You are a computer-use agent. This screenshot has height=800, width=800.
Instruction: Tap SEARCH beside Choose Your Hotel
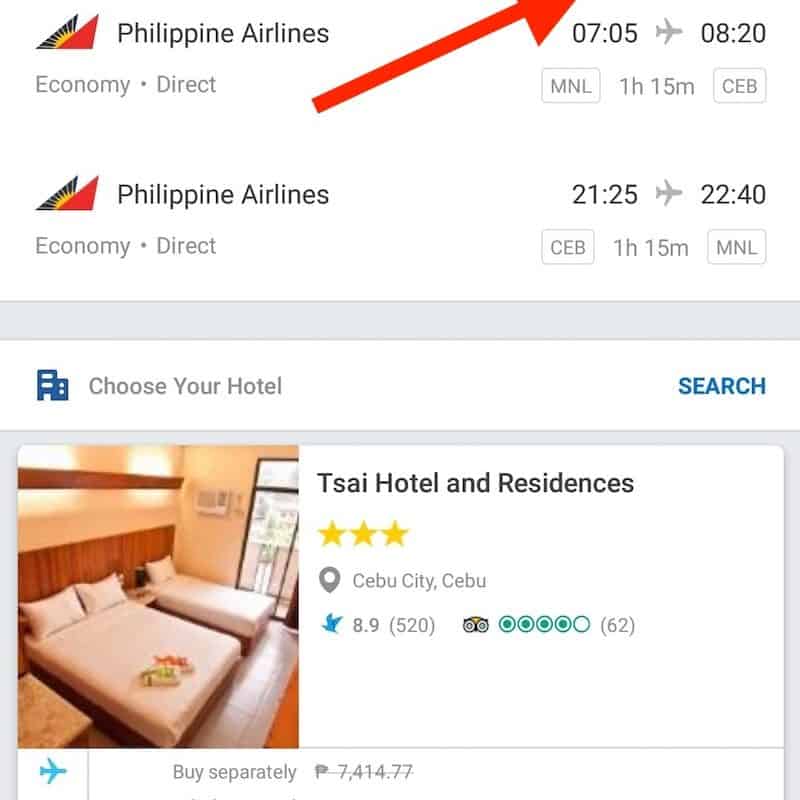721,386
